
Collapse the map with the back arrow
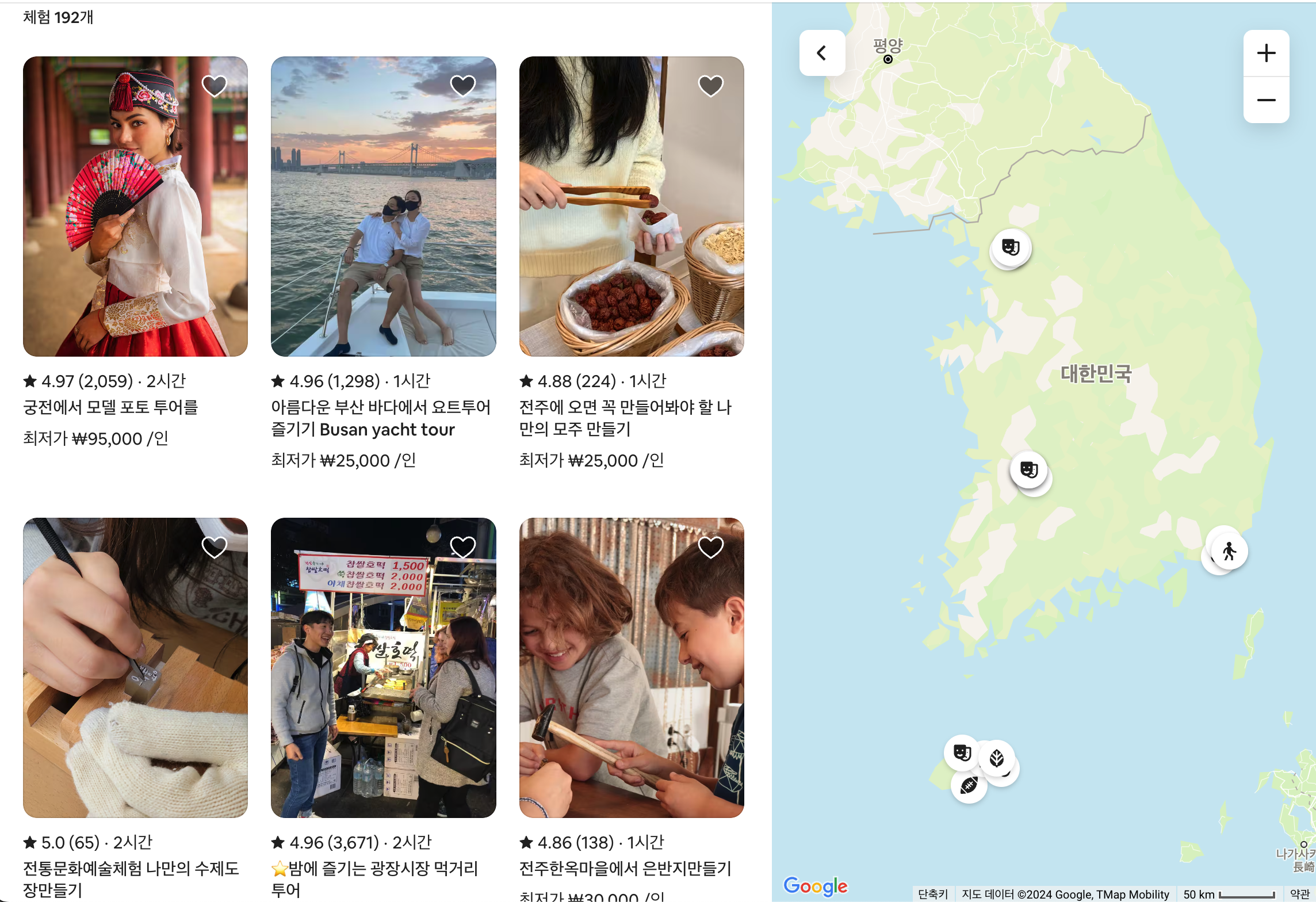pos(822,53)
